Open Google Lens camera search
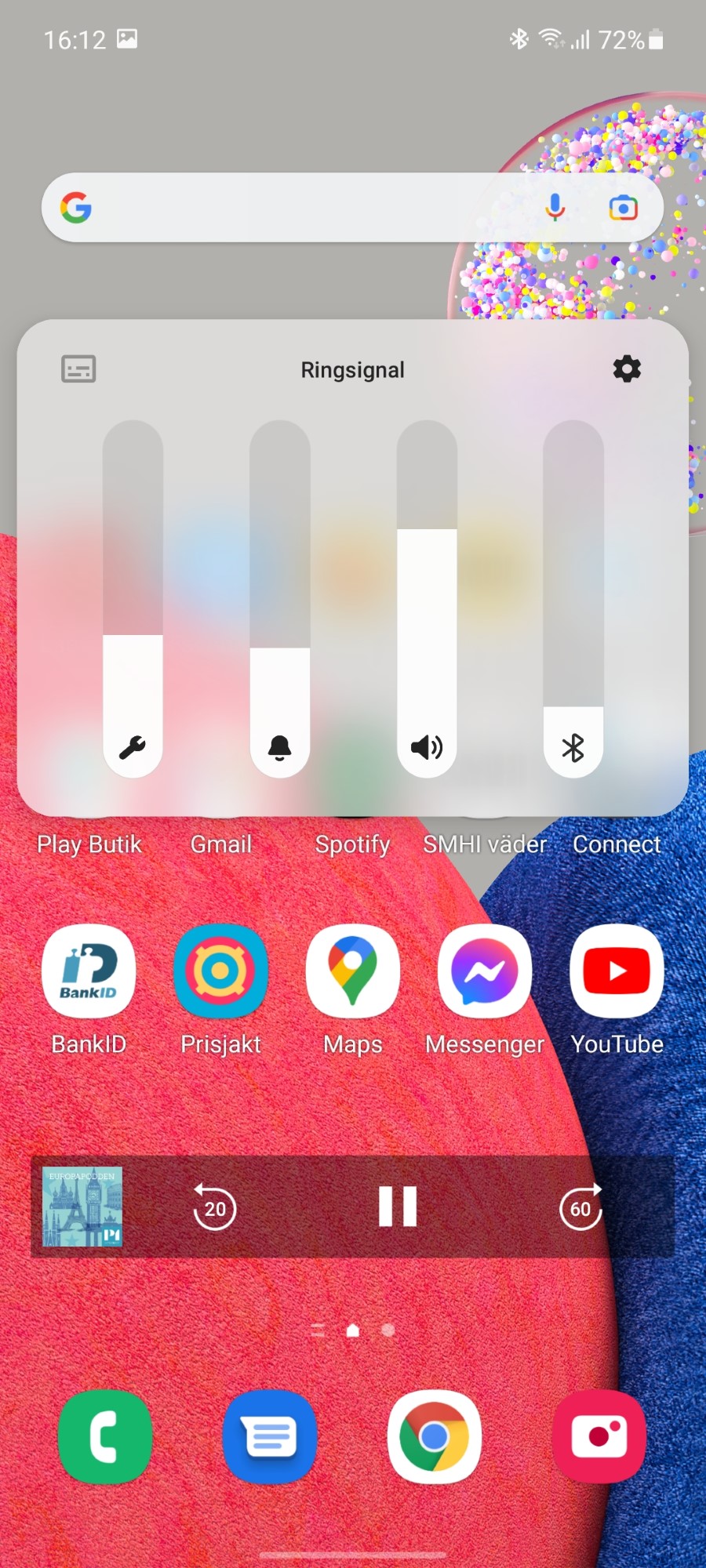 (623, 208)
